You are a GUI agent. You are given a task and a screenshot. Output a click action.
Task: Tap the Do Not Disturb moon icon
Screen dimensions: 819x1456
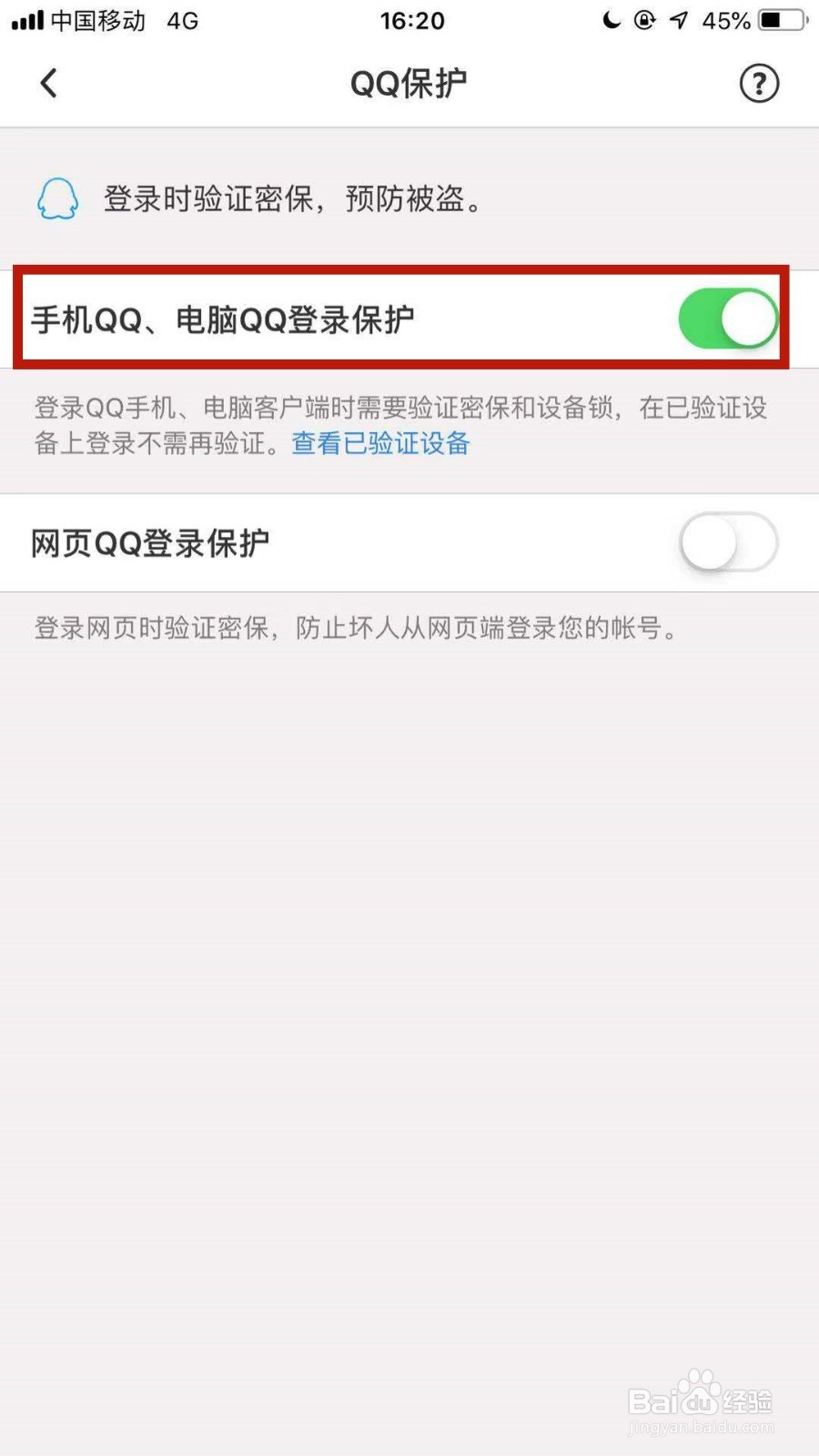click(611, 20)
